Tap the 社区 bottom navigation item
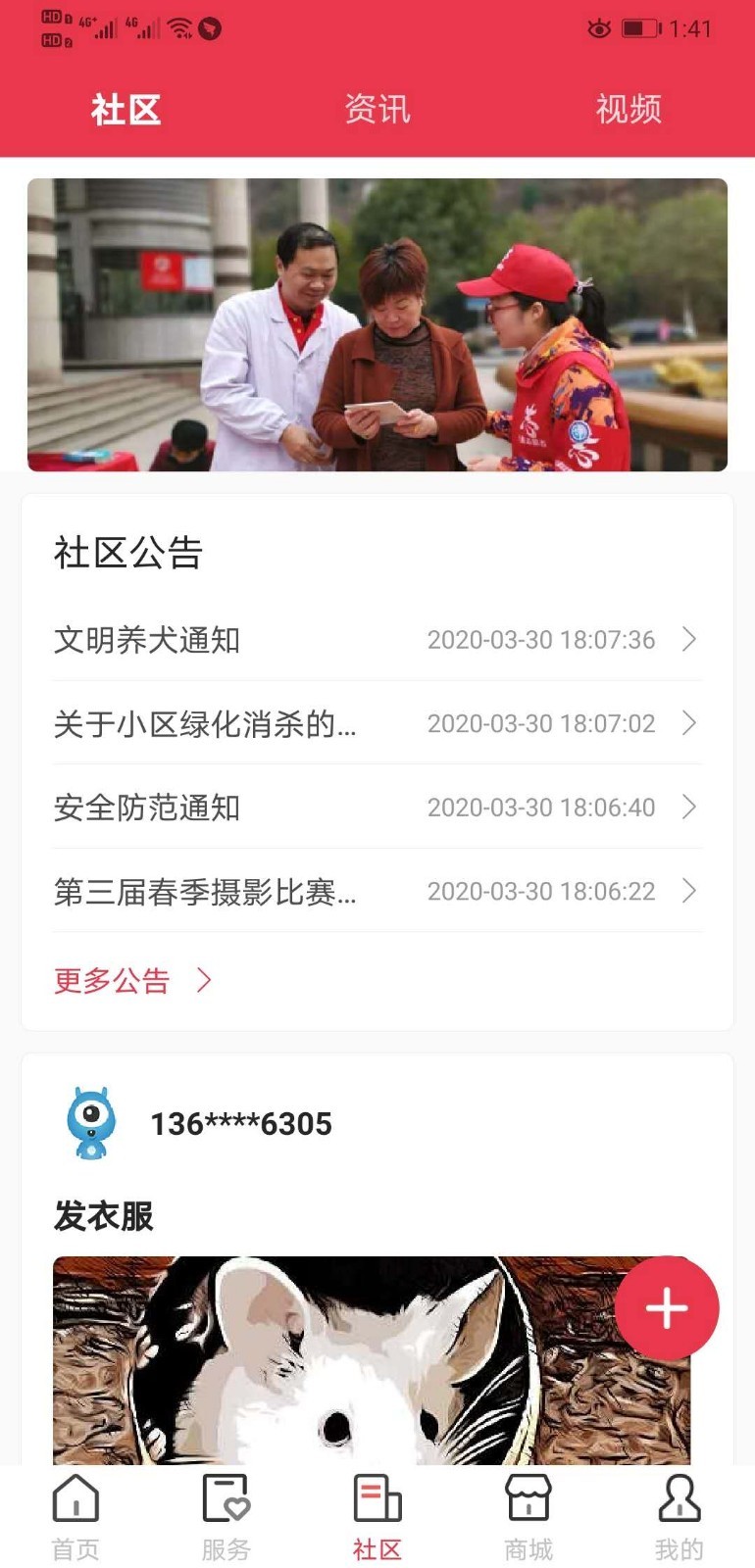This screenshot has width=755, height=1568. (x=377, y=1517)
